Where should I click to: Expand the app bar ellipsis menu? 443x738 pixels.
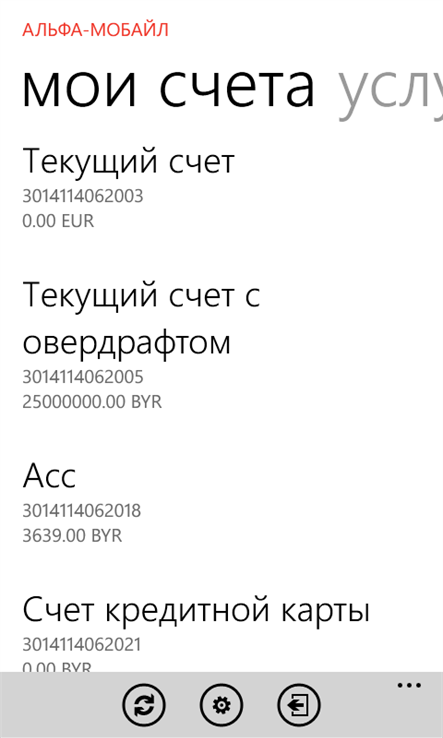pyautogui.click(x=409, y=685)
